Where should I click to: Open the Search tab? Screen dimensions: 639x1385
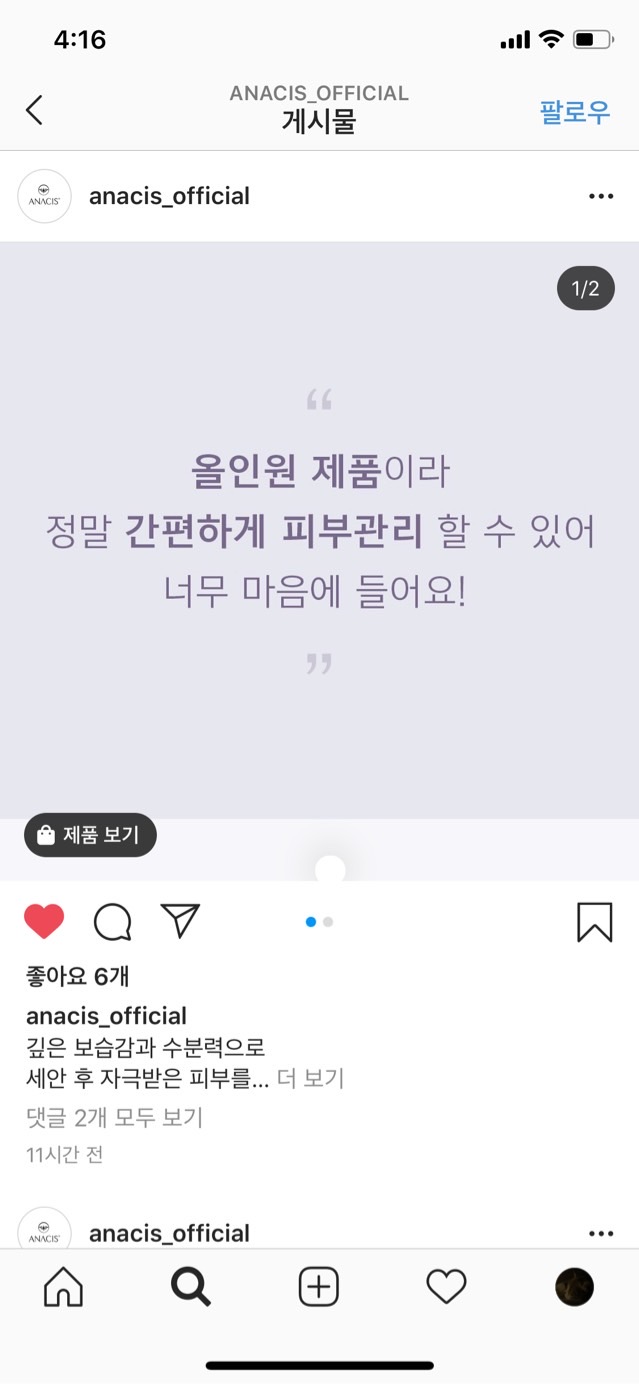coord(191,1287)
